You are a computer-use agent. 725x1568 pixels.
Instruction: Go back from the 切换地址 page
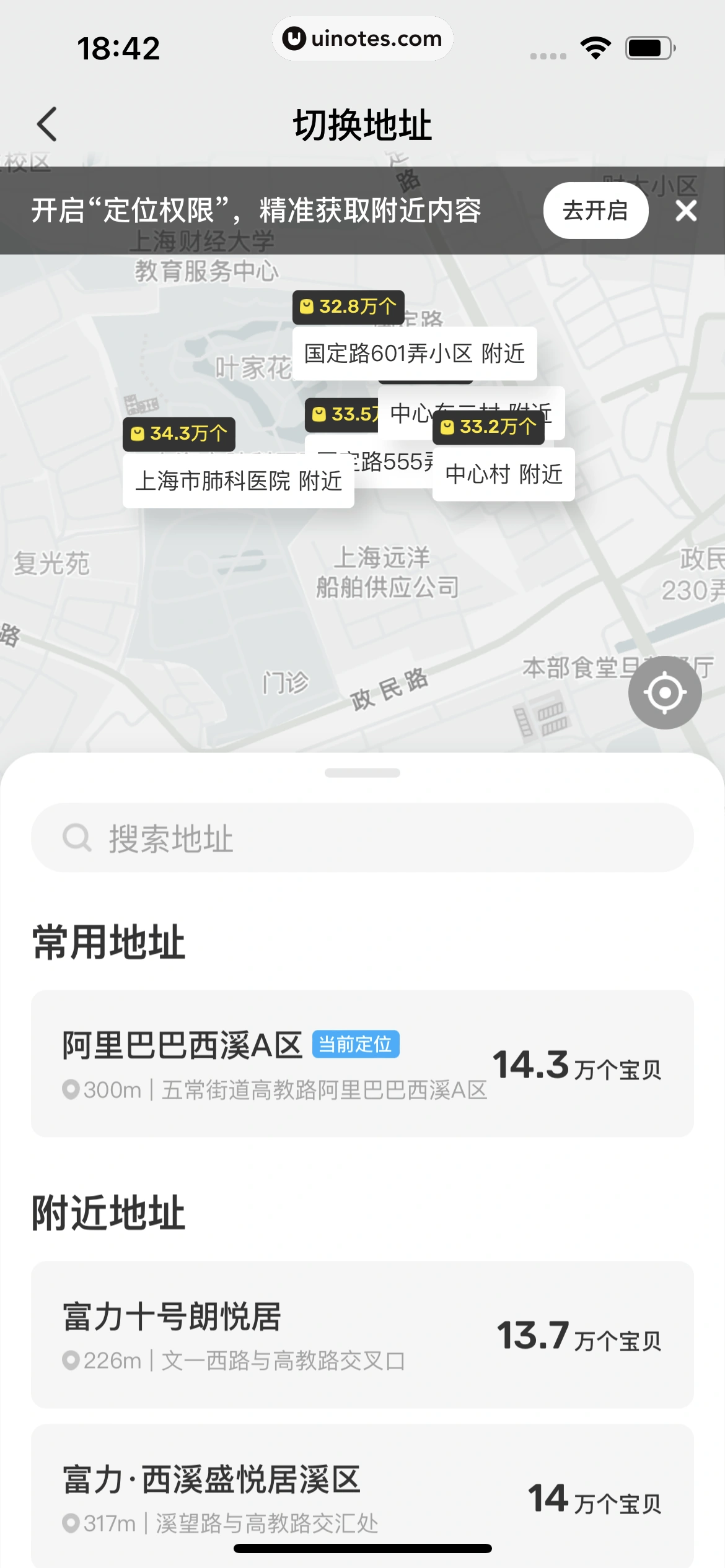[47, 124]
